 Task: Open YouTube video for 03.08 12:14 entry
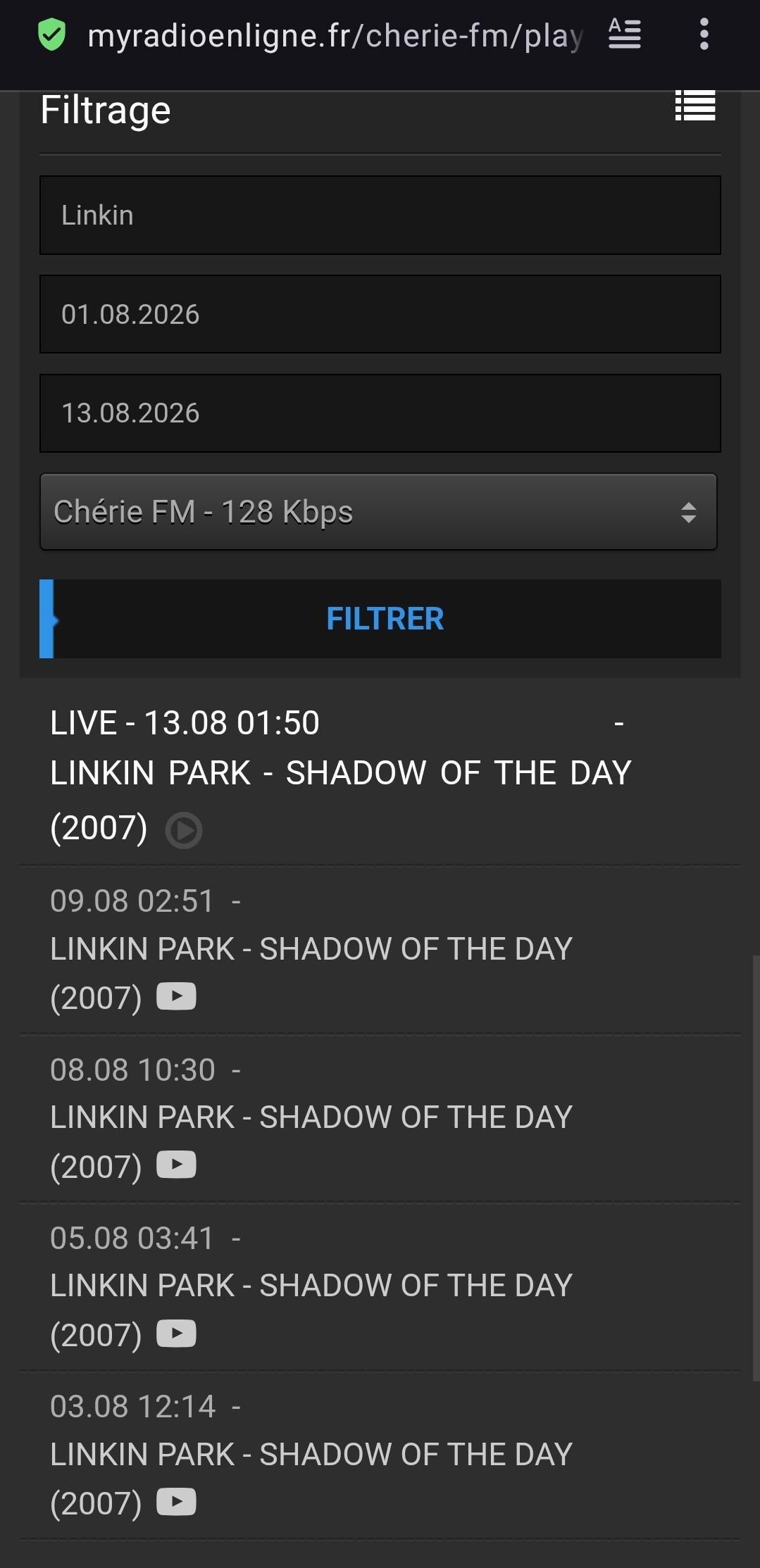[176, 1502]
